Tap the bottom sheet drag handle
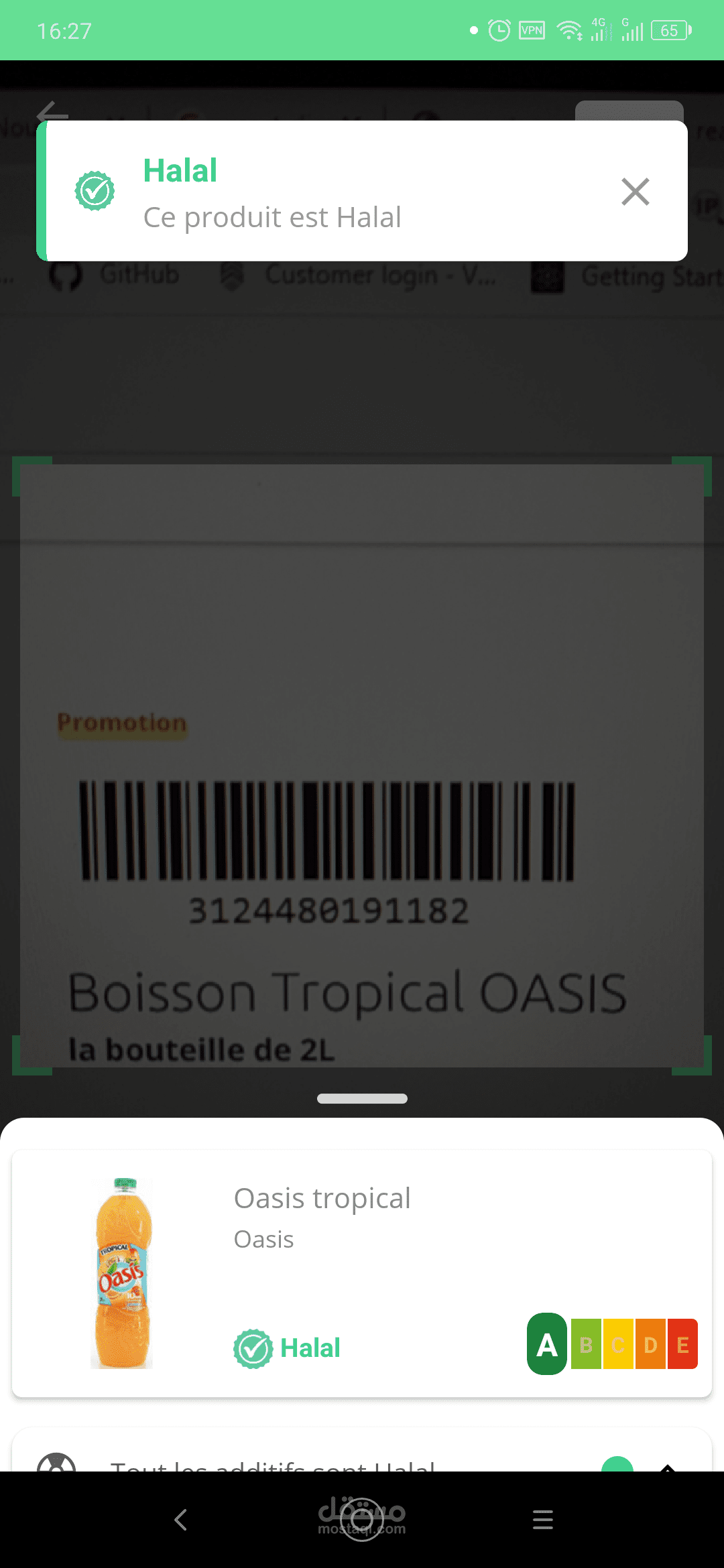The image size is (724, 1568). 362,1098
